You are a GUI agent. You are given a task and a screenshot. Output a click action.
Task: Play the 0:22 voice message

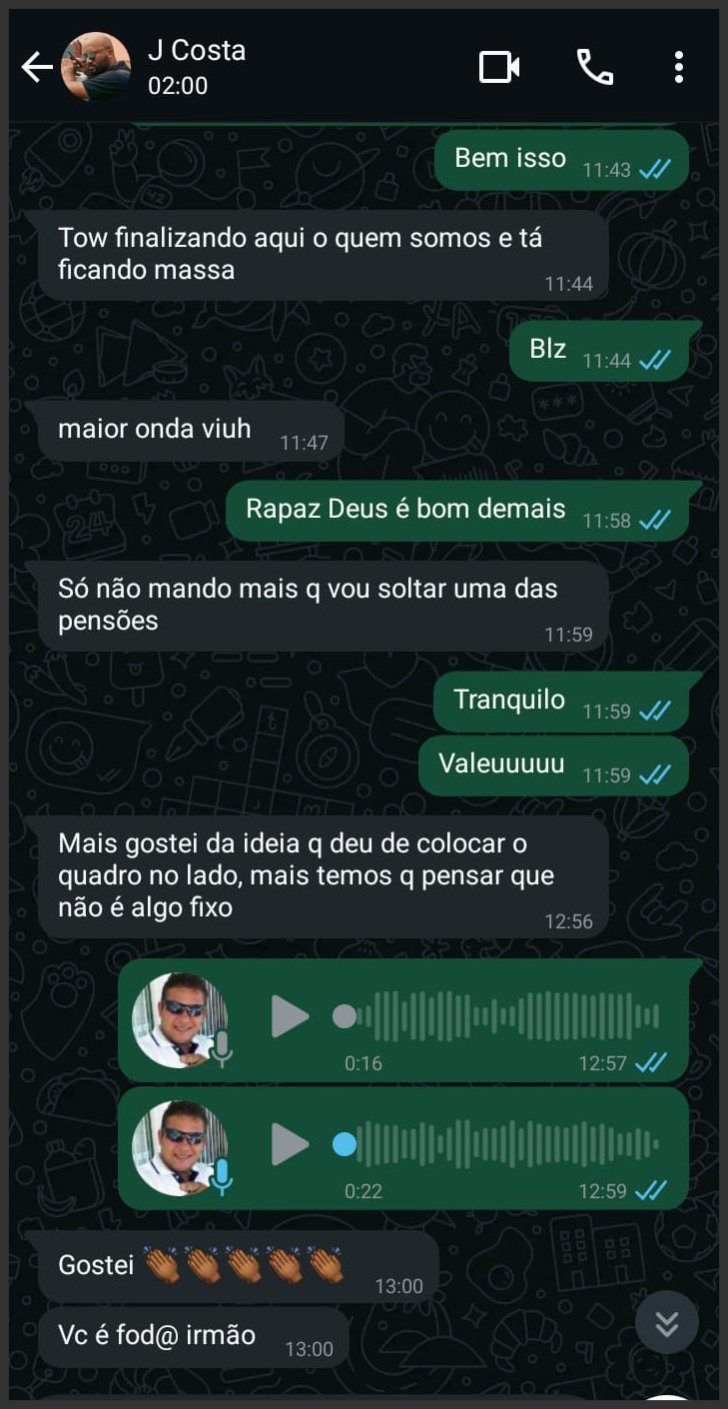(x=292, y=1142)
